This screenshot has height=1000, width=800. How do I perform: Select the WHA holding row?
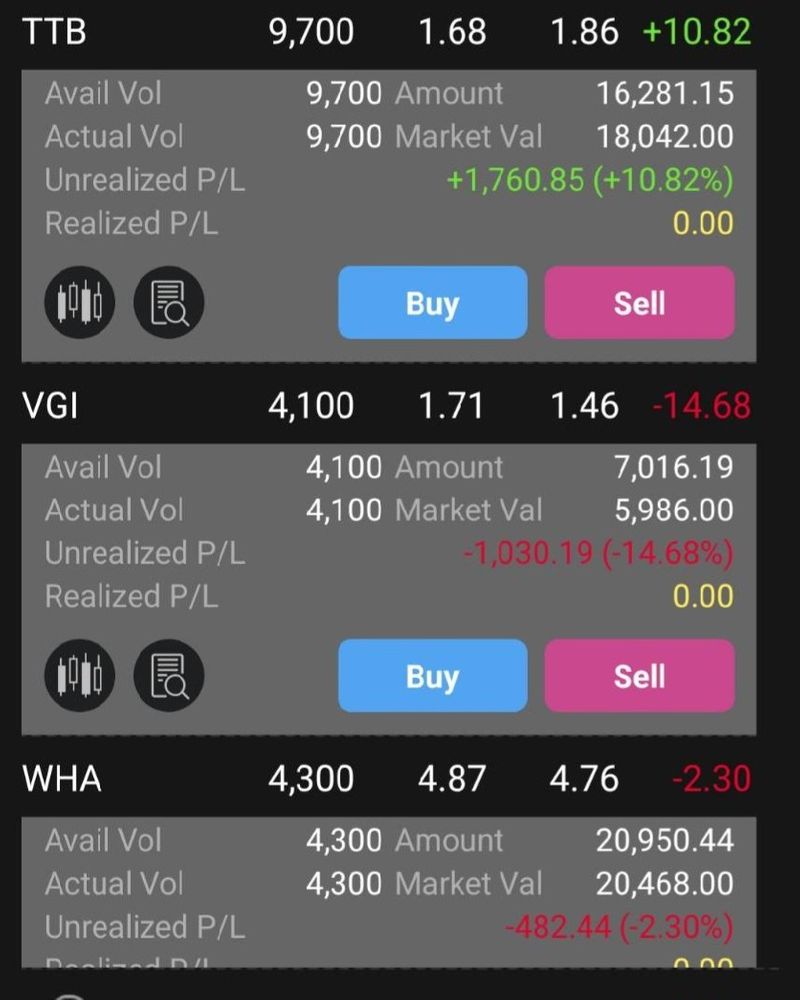tap(385, 779)
